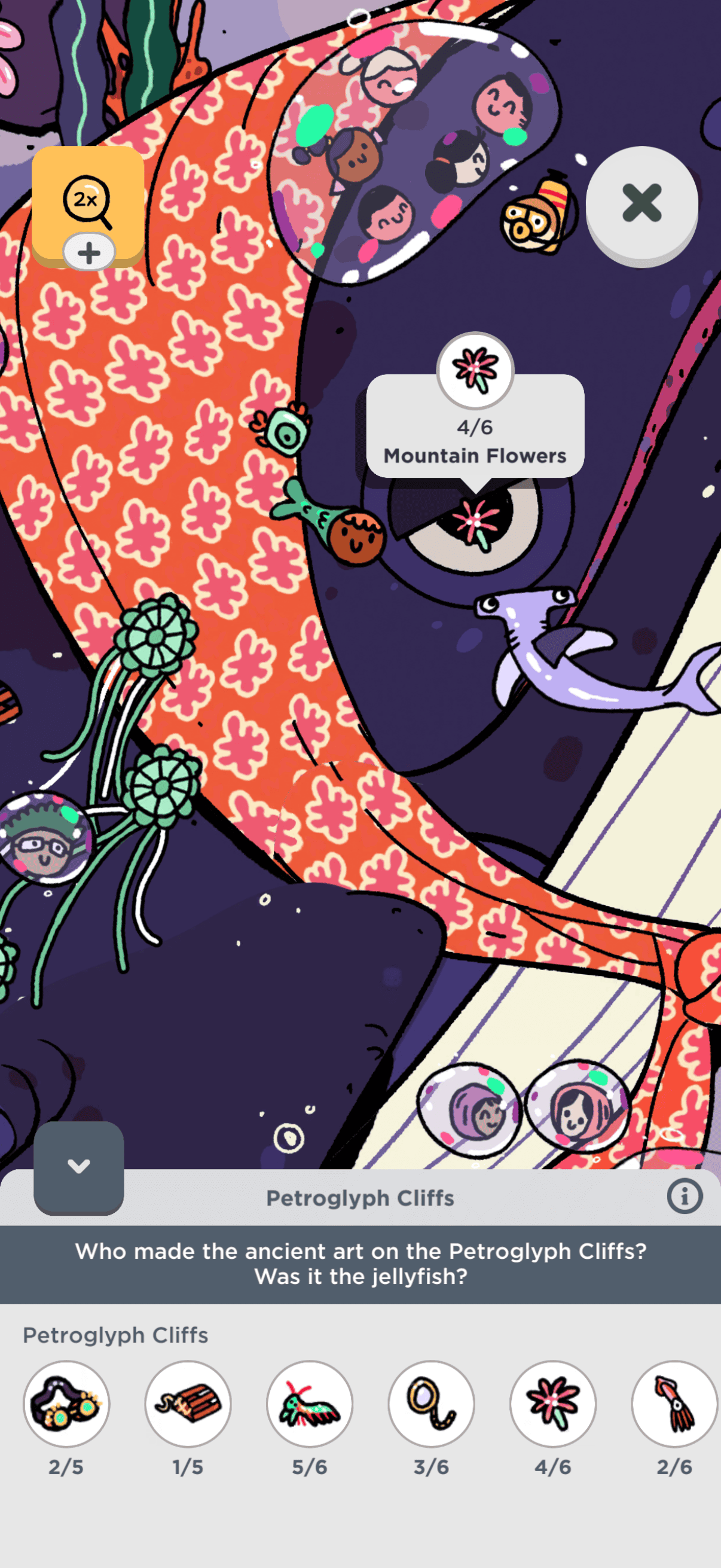Select the mountain flower item showing 4/6
Viewport: 721px width, 1568px height.
coord(552,1403)
